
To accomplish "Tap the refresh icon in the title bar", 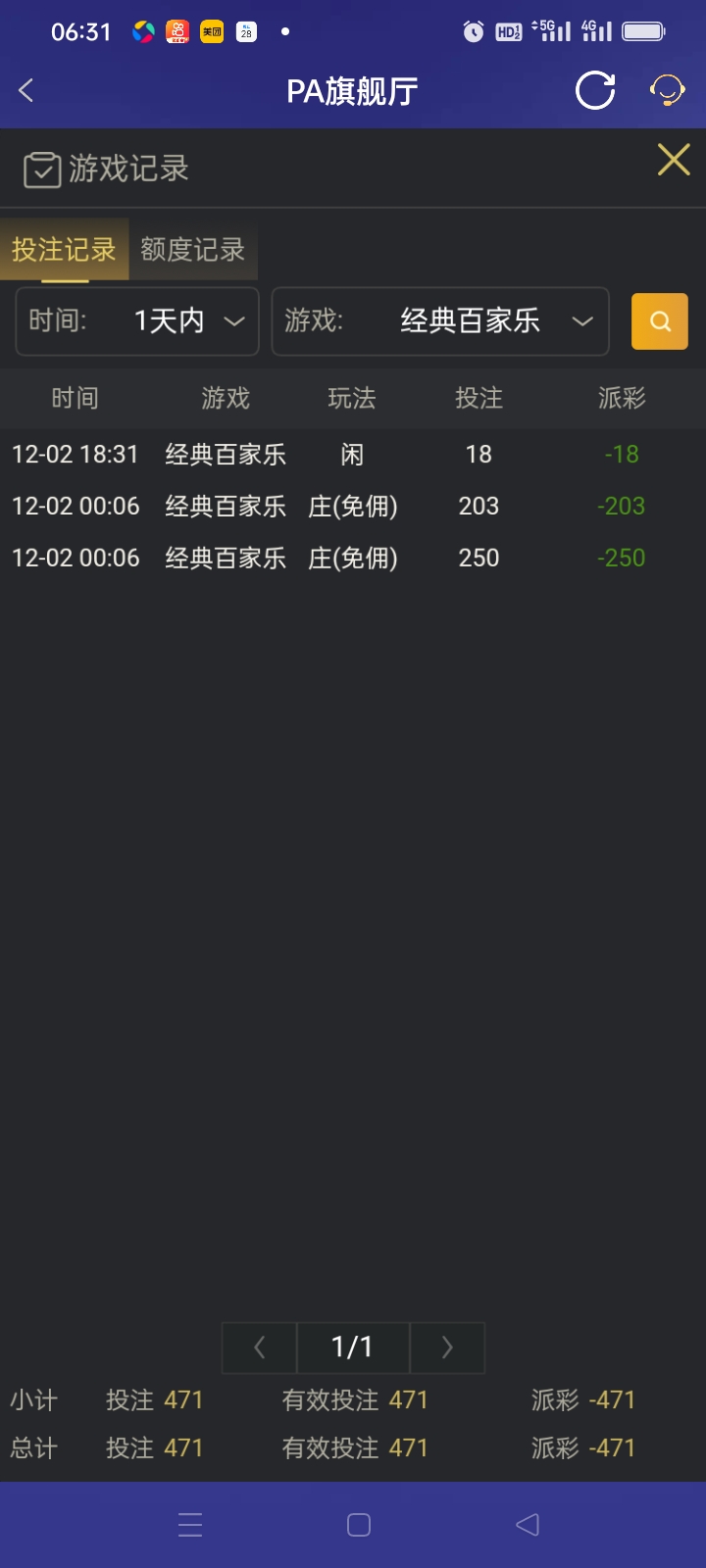I will coord(594,90).
